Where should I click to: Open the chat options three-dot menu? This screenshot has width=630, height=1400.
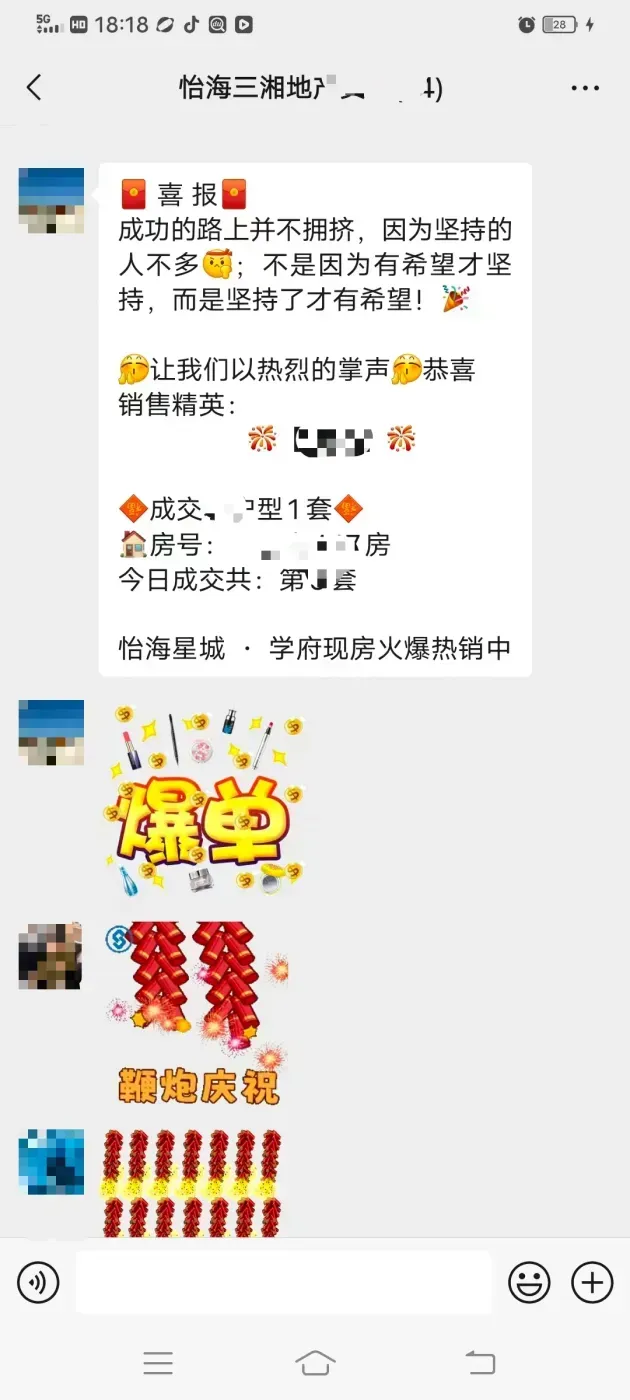point(585,88)
